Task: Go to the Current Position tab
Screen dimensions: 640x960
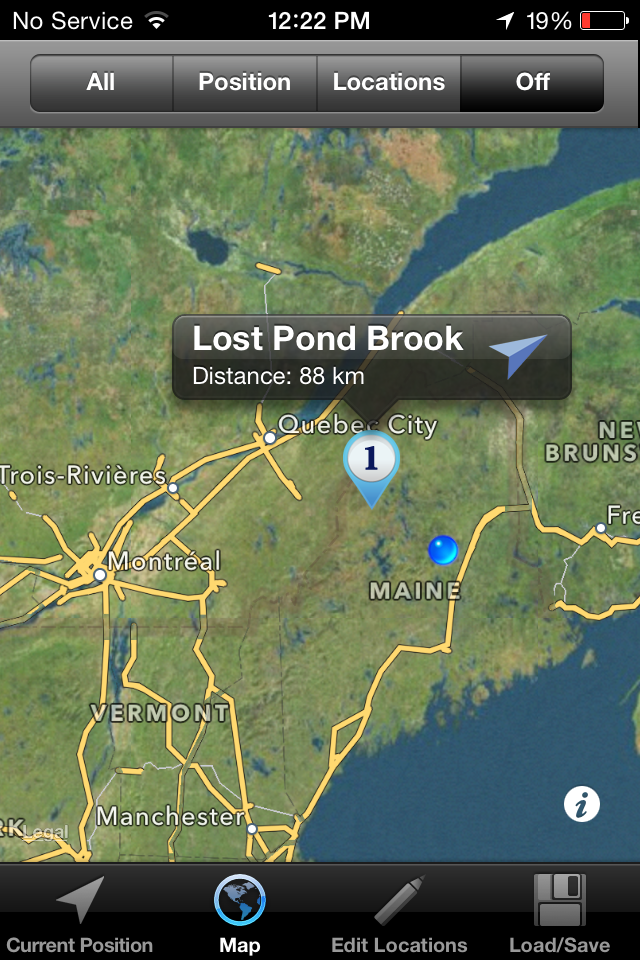Action: pyautogui.click(x=80, y=914)
